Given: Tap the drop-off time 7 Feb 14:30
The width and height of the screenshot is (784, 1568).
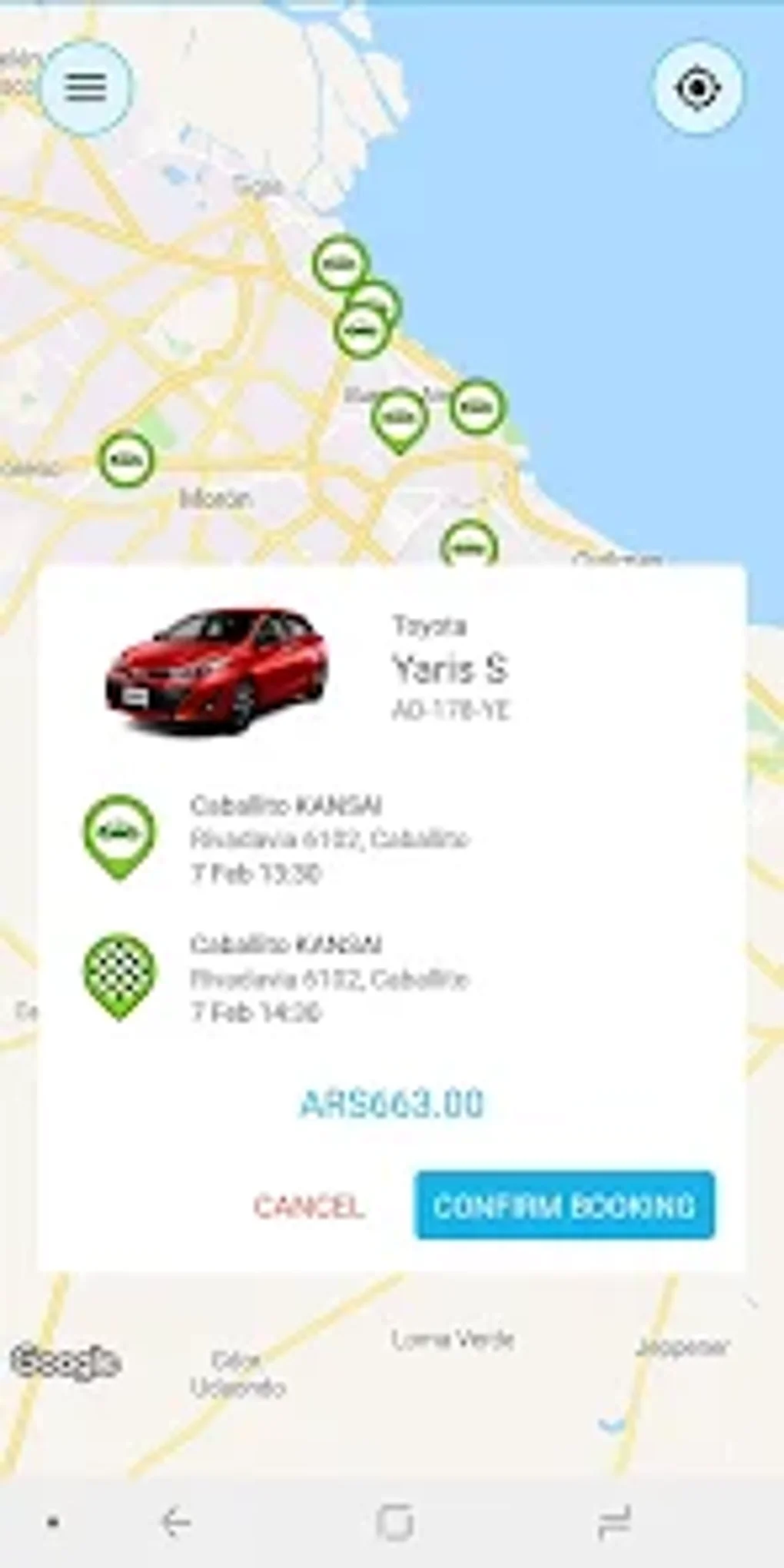Looking at the screenshot, I should click(257, 1012).
